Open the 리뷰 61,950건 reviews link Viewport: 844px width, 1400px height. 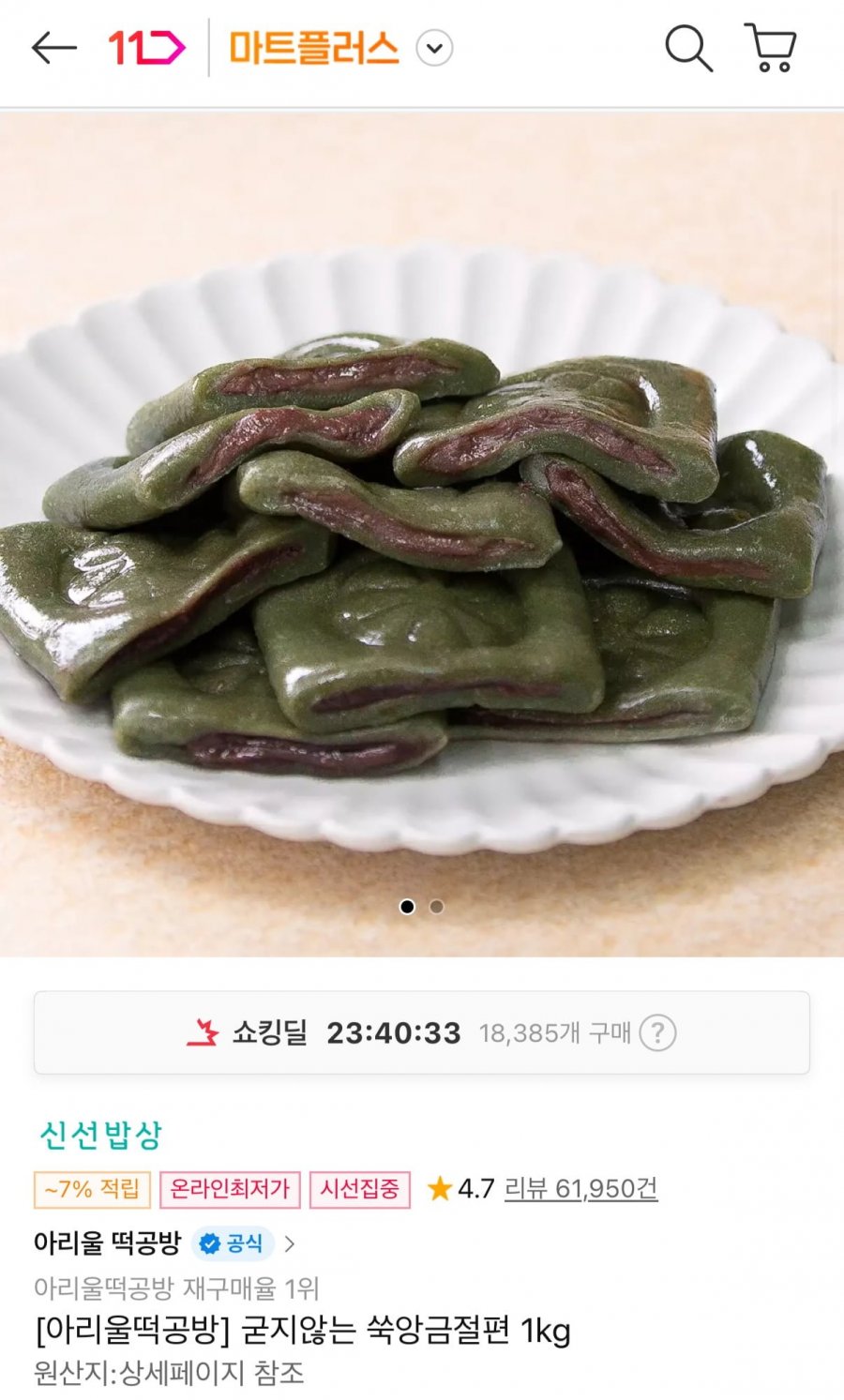point(580,1189)
